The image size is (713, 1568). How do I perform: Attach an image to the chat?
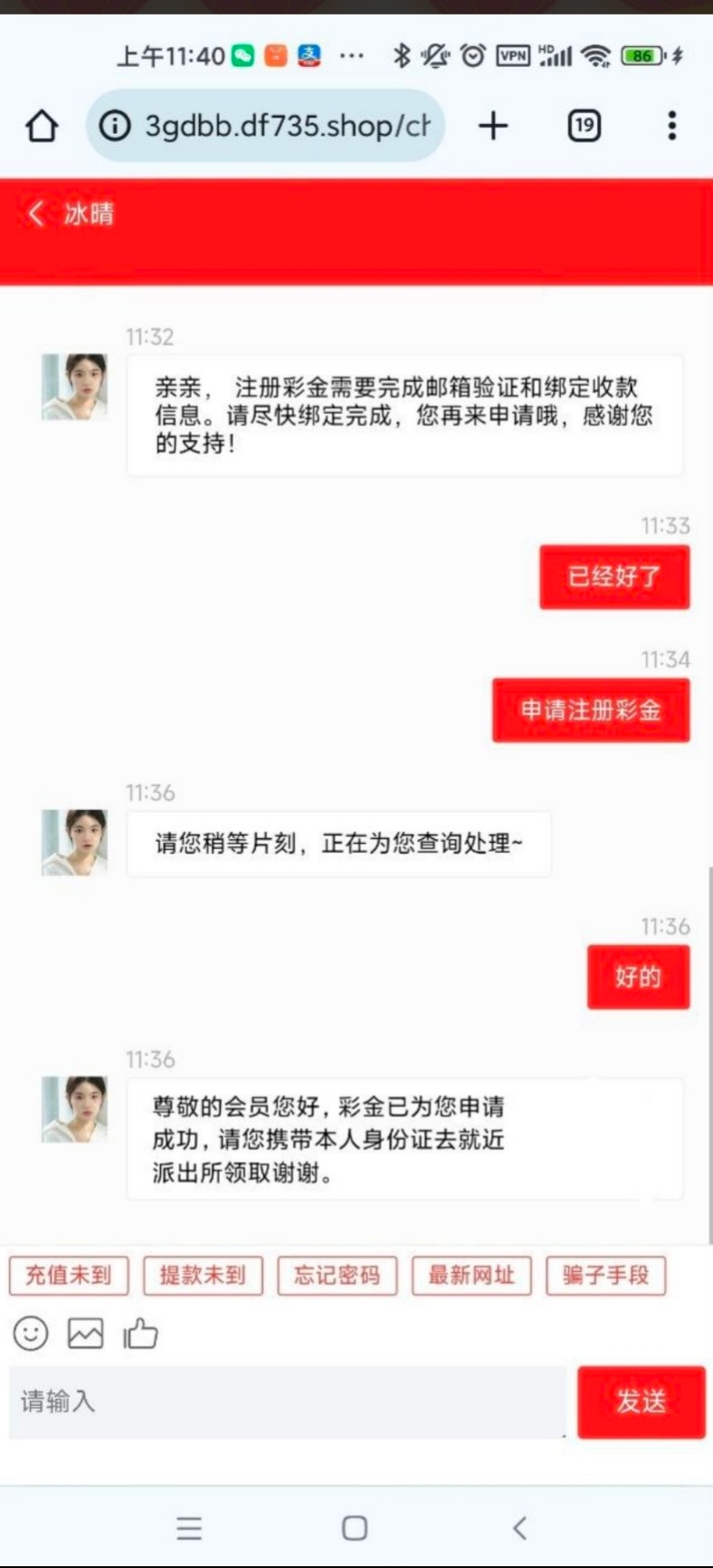click(86, 1334)
